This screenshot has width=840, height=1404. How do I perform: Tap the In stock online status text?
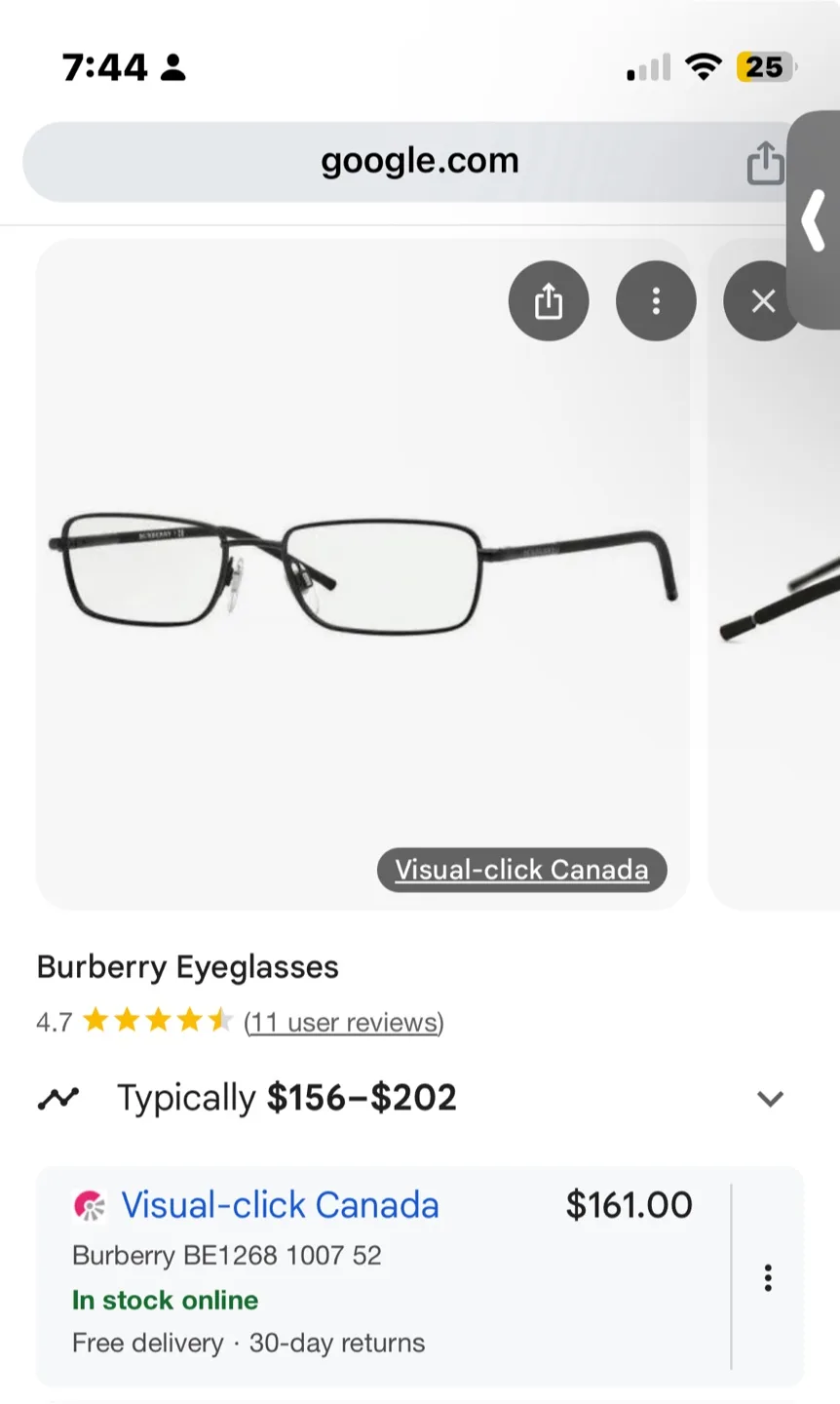pos(164,1300)
